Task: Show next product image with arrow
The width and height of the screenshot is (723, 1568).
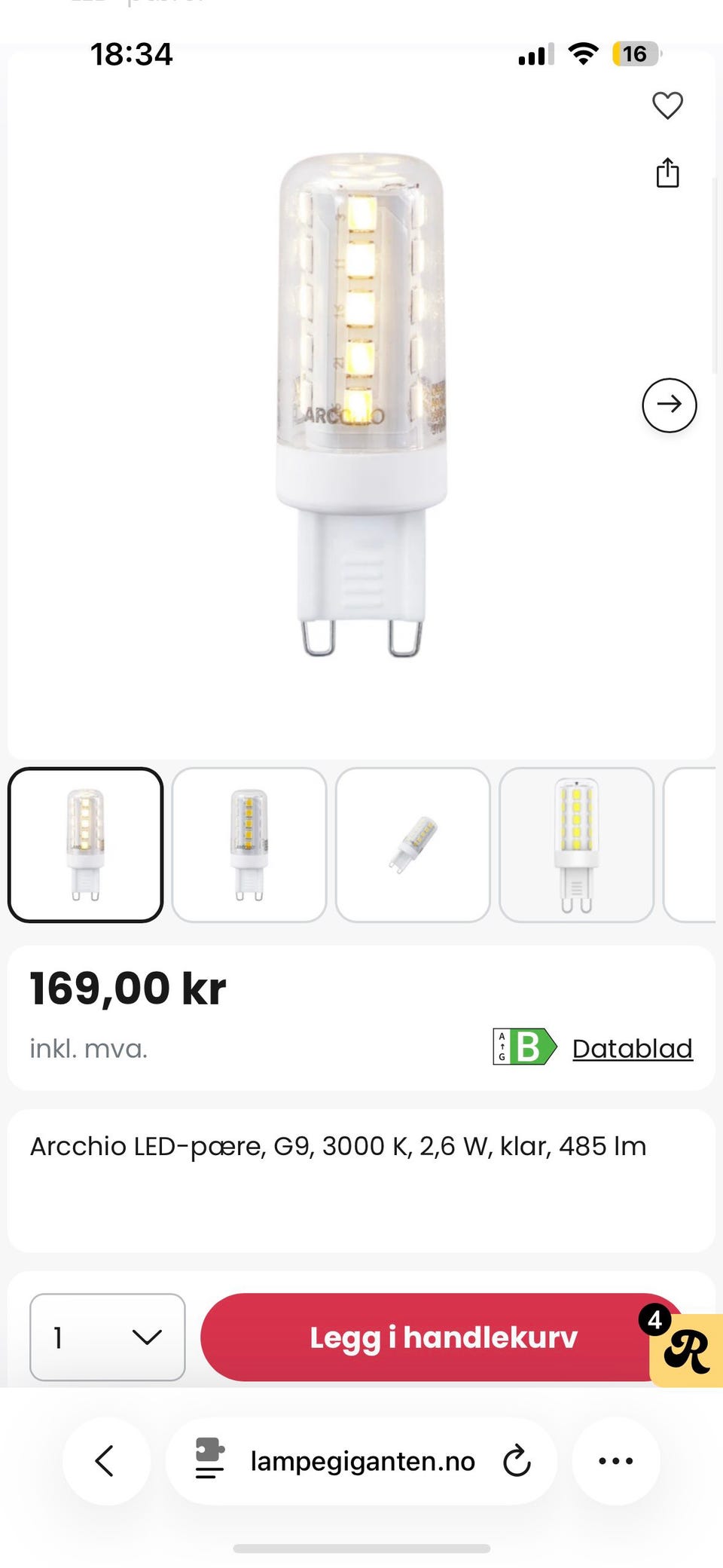Action: pyautogui.click(x=669, y=405)
